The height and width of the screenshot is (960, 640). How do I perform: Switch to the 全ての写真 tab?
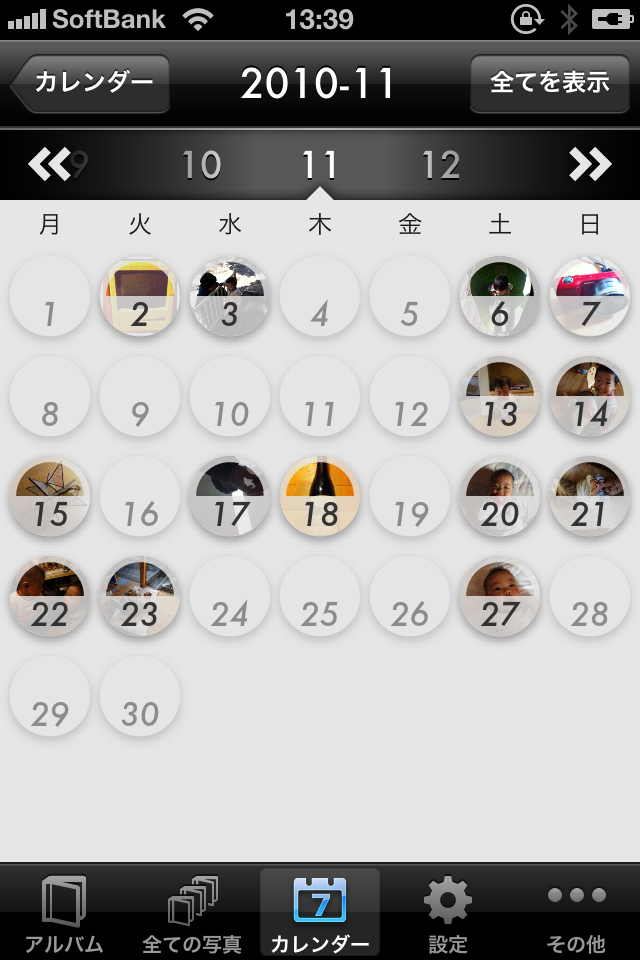(192, 914)
